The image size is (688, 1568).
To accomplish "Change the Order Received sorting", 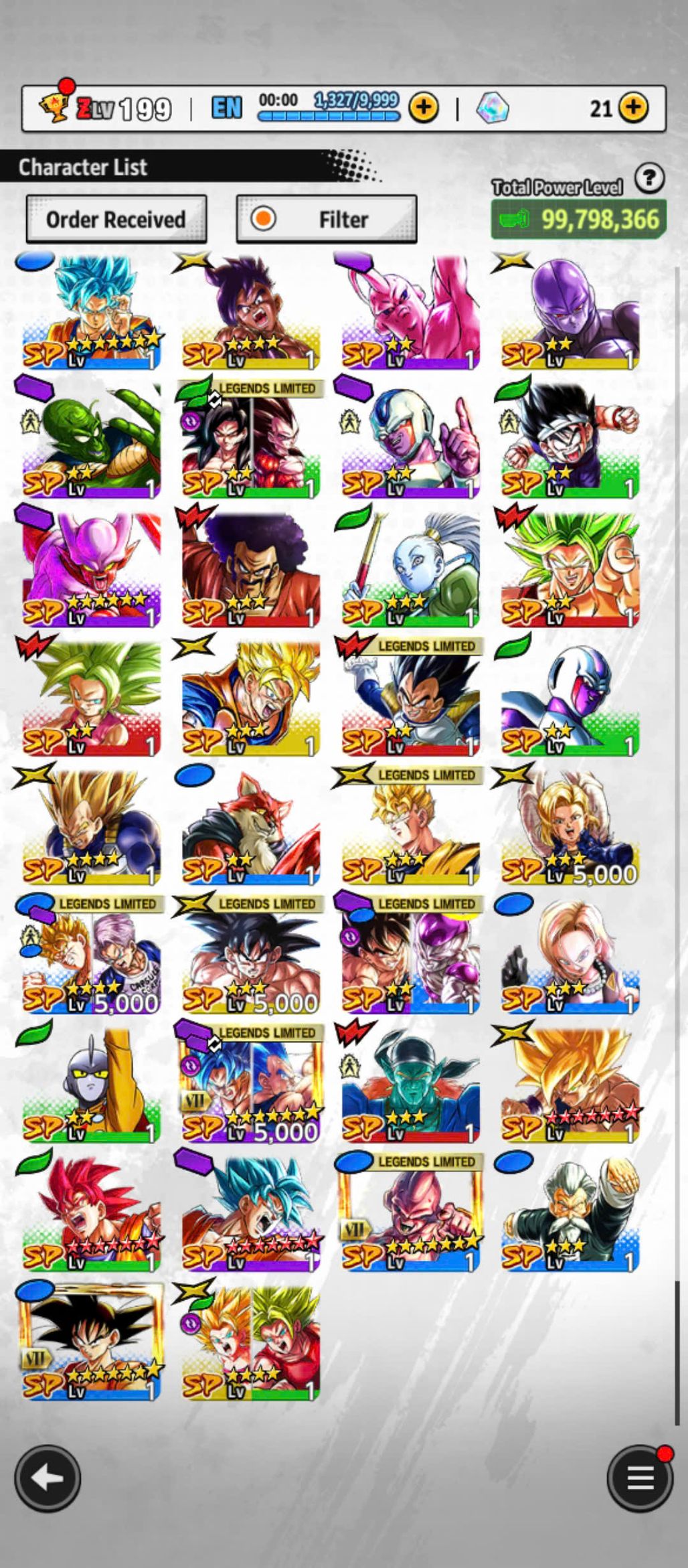I will (x=116, y=219).
